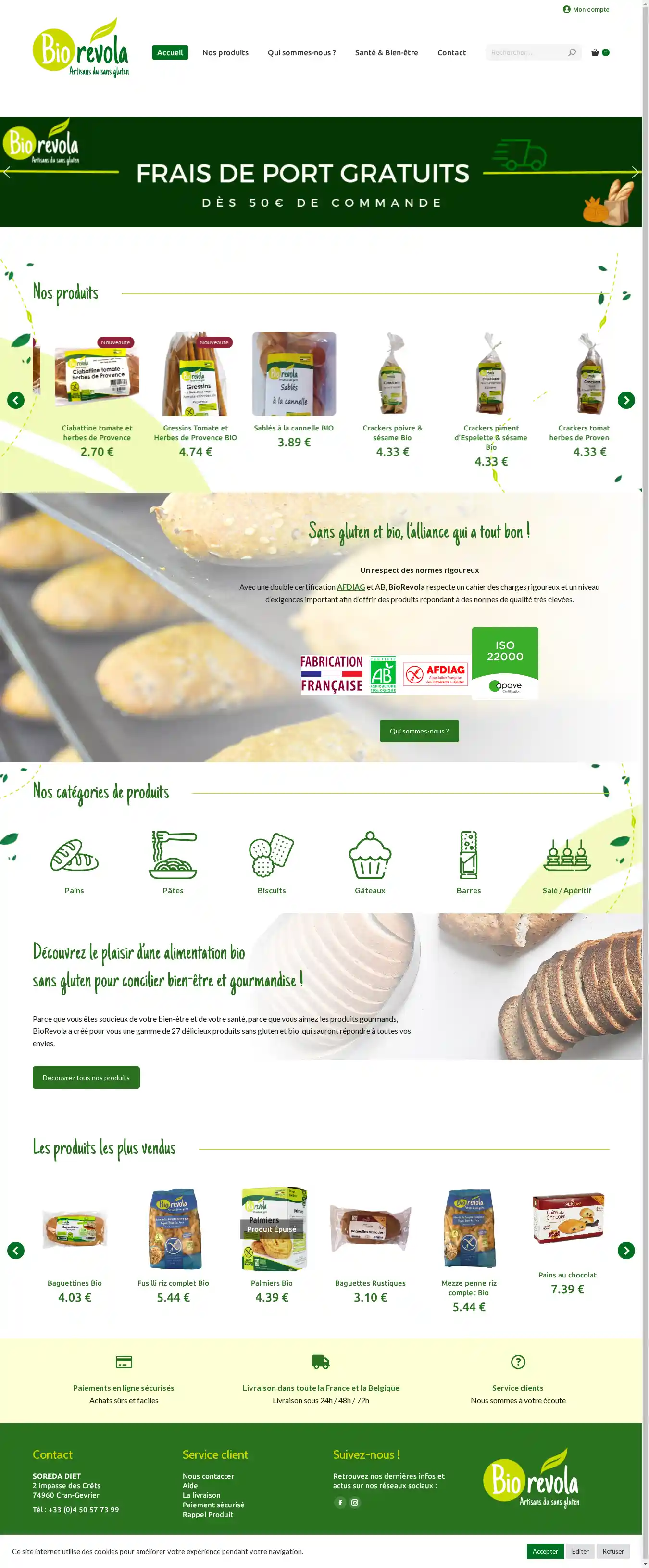Open Santé & Bien-être page
Viewport: 649px width, 1568px height.
[386, 52]
